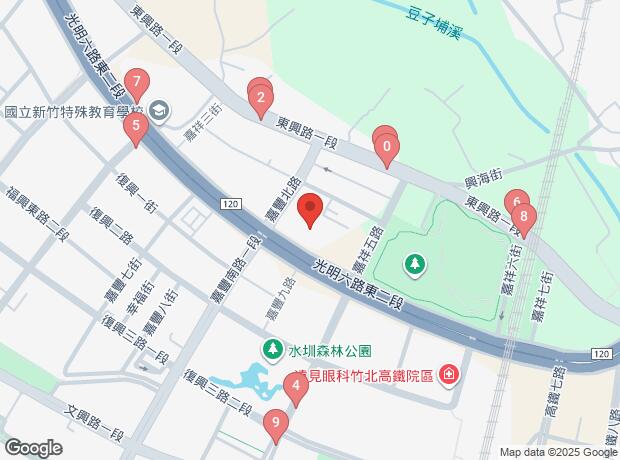Open map marker number 2
The height and width of the screenshot is (460, 620).
pos(261,98)
